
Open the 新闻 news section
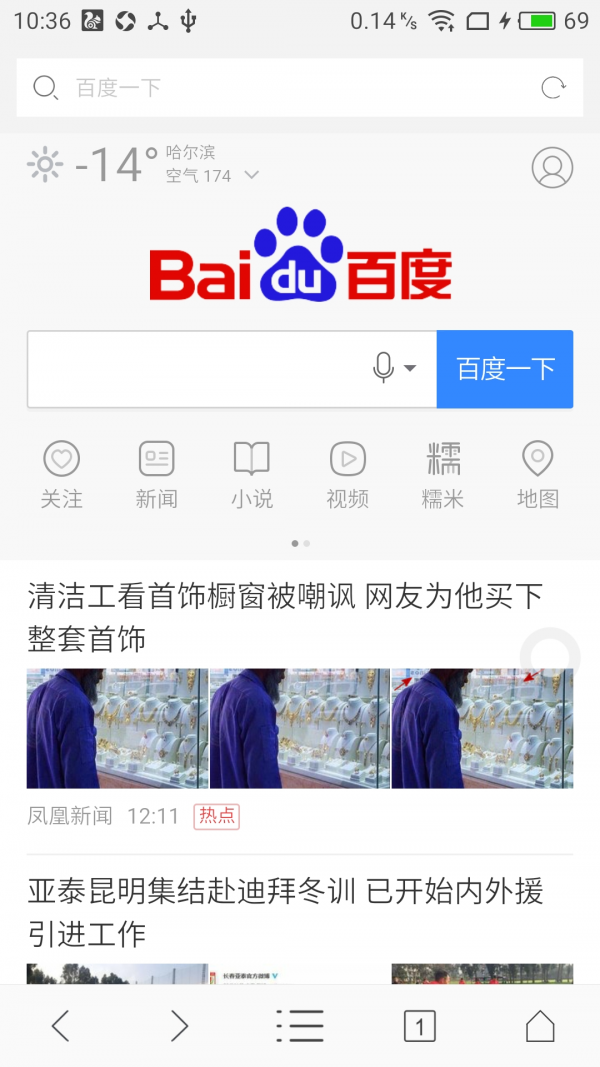pyautogui.click(x=156, y=475)
